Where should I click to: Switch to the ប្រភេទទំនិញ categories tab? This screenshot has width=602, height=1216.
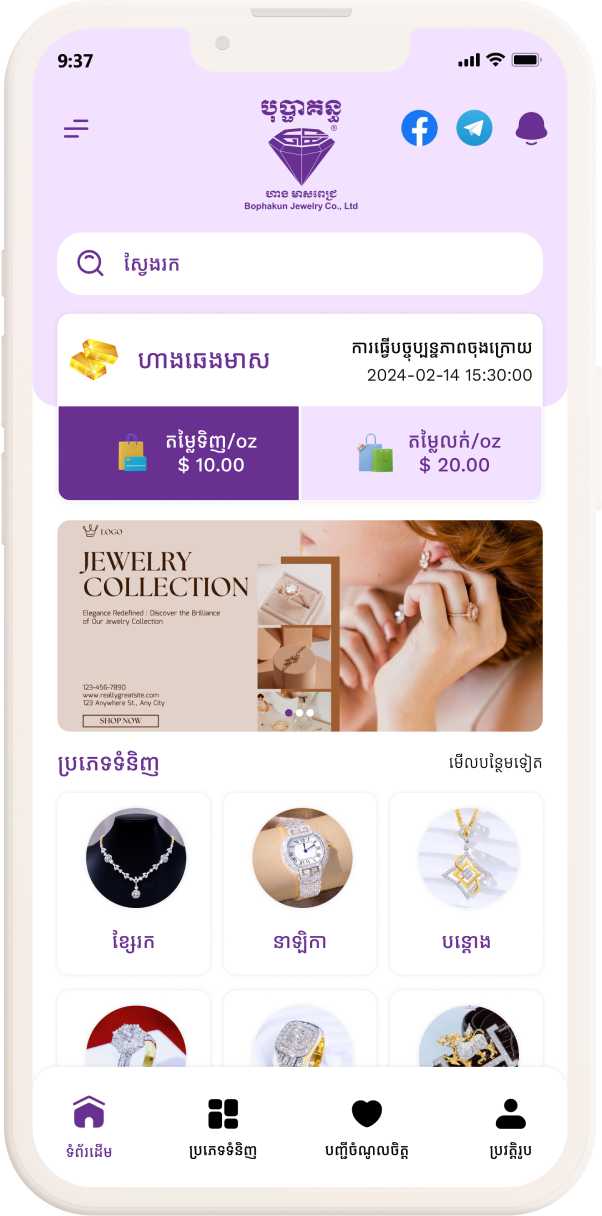coord(223,1126)
